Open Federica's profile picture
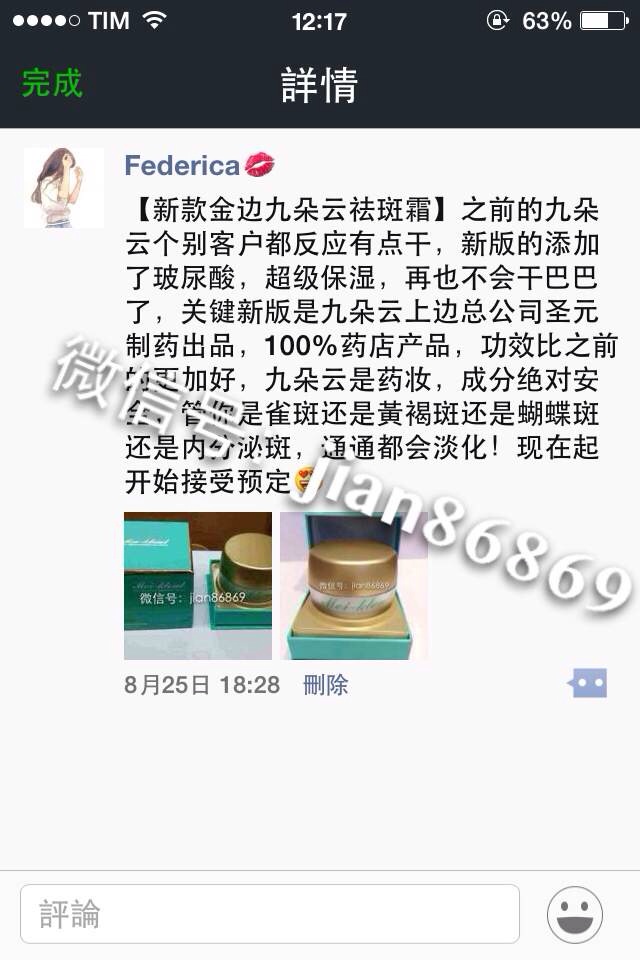 64,188
